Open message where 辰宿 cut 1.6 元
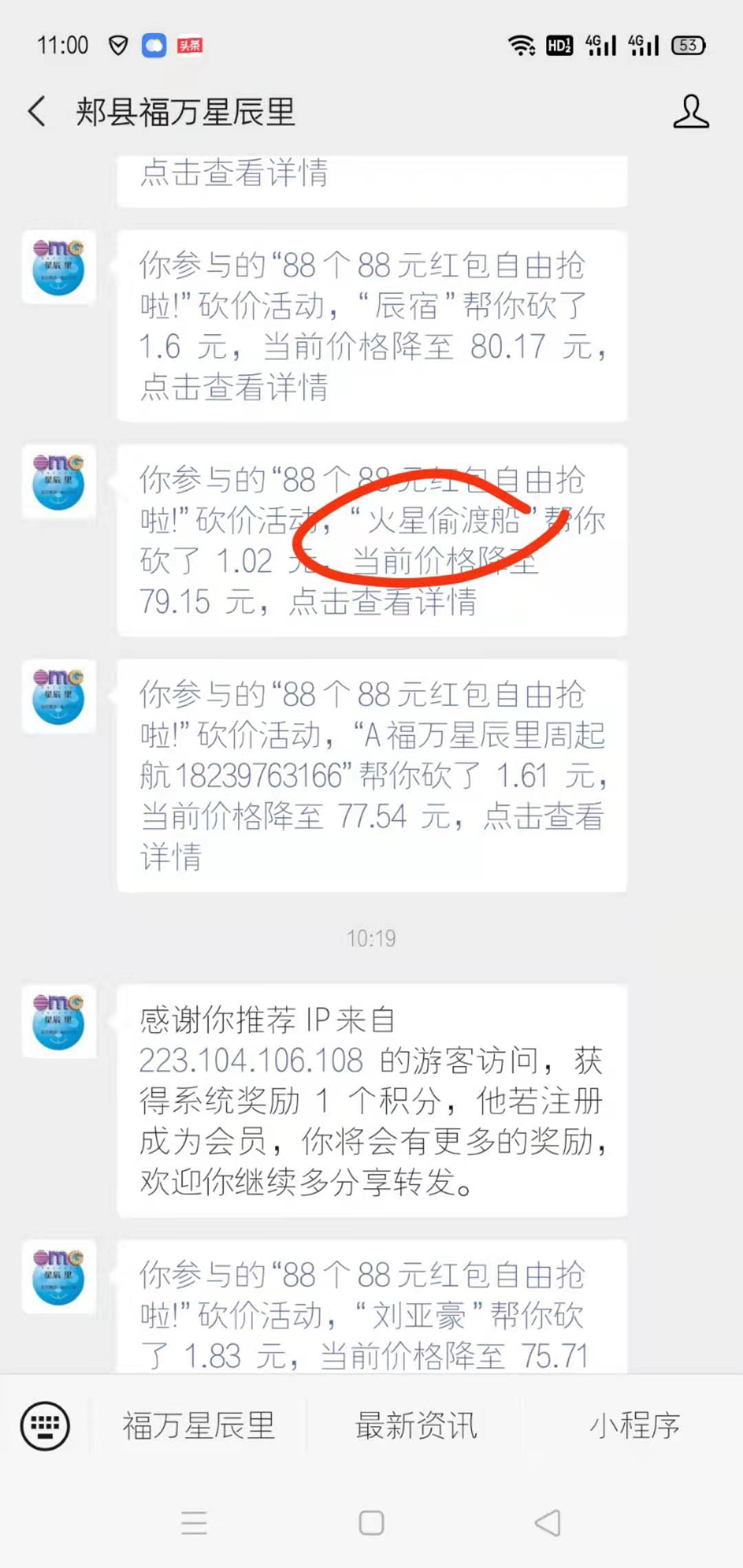 (x=371, y=326)
